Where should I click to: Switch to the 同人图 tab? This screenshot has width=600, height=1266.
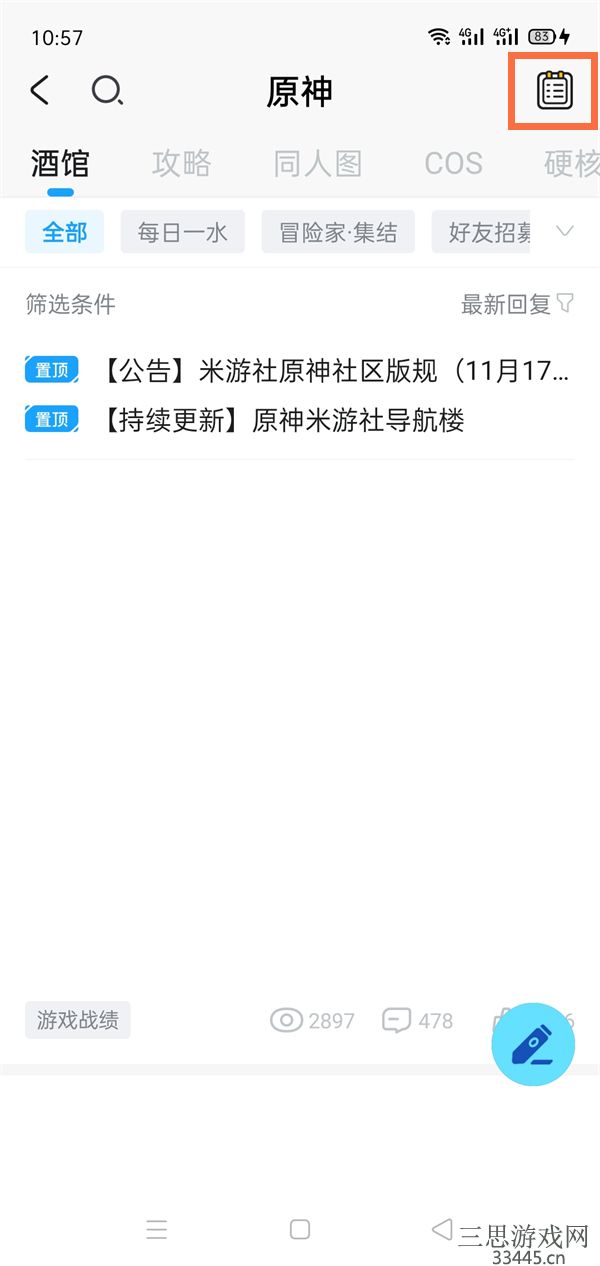click(x=318, y=163)
